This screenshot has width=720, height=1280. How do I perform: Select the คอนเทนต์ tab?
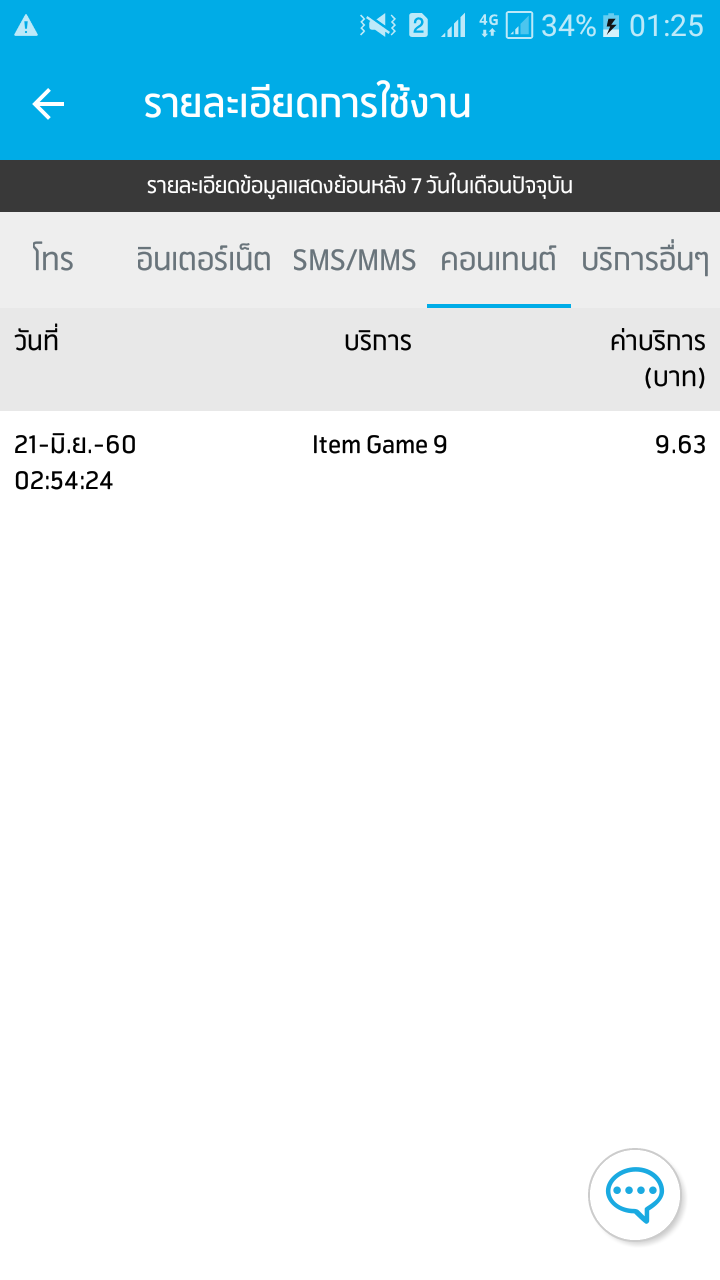tap(498, 260)
